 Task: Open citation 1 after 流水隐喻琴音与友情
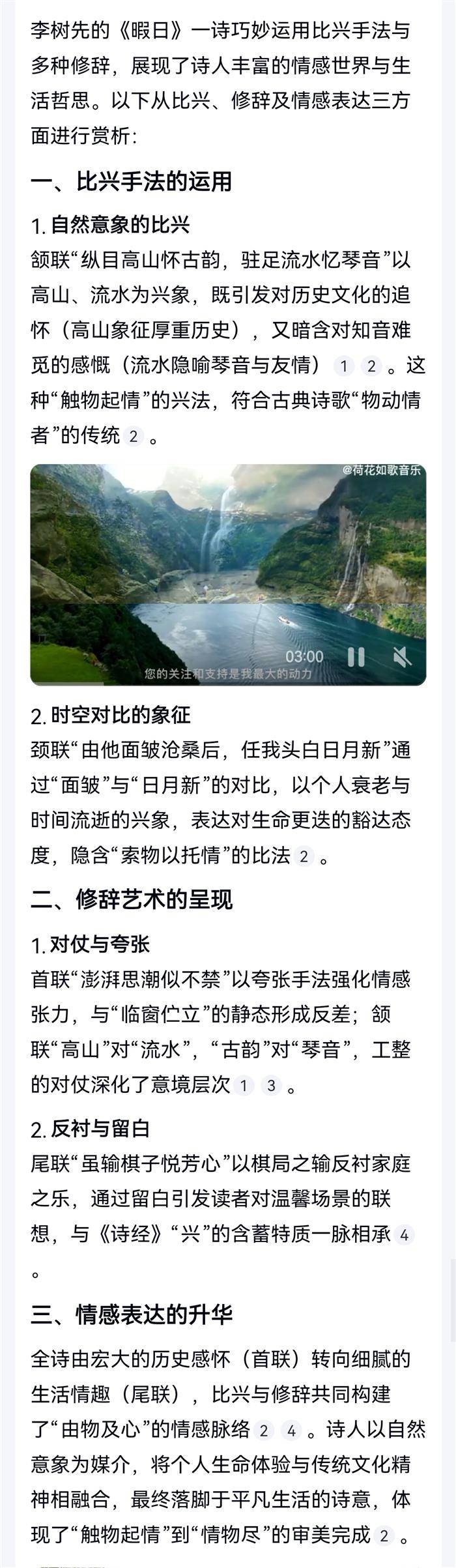pyautogui.click(x=343, y=366)
